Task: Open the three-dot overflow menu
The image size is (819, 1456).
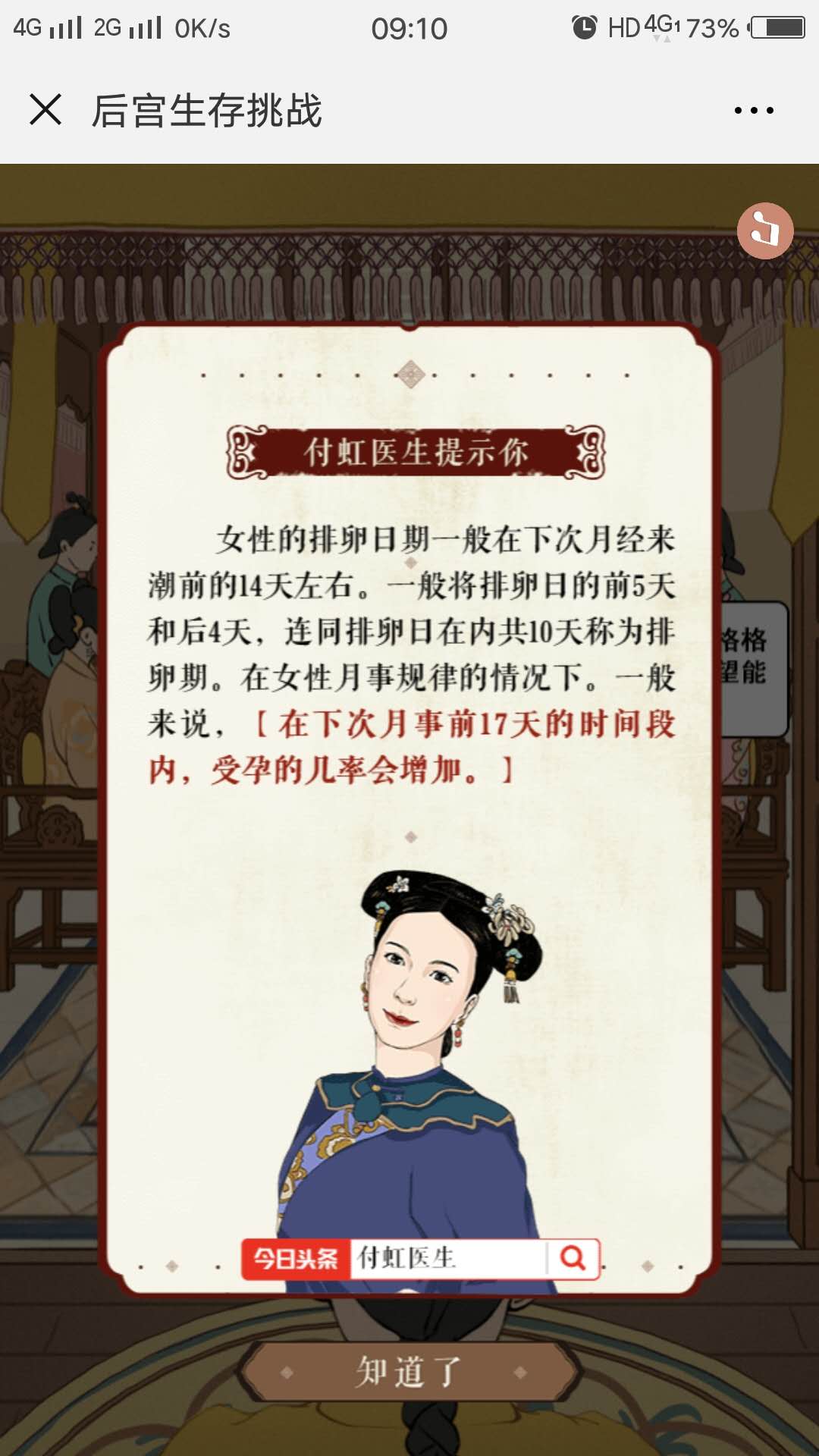Action: point(754,111)
